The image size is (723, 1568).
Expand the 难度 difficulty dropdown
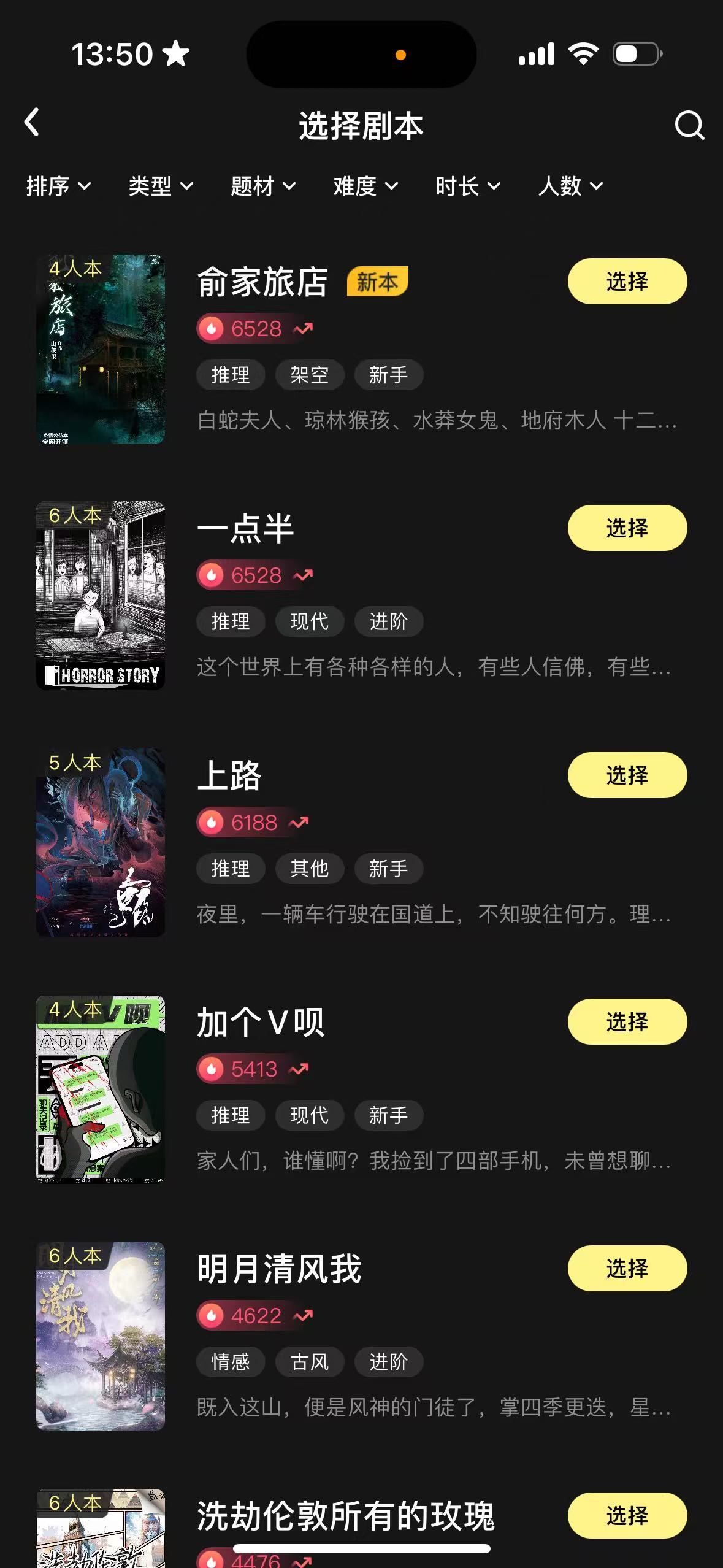pyautogui.click(x=365, y=186)
